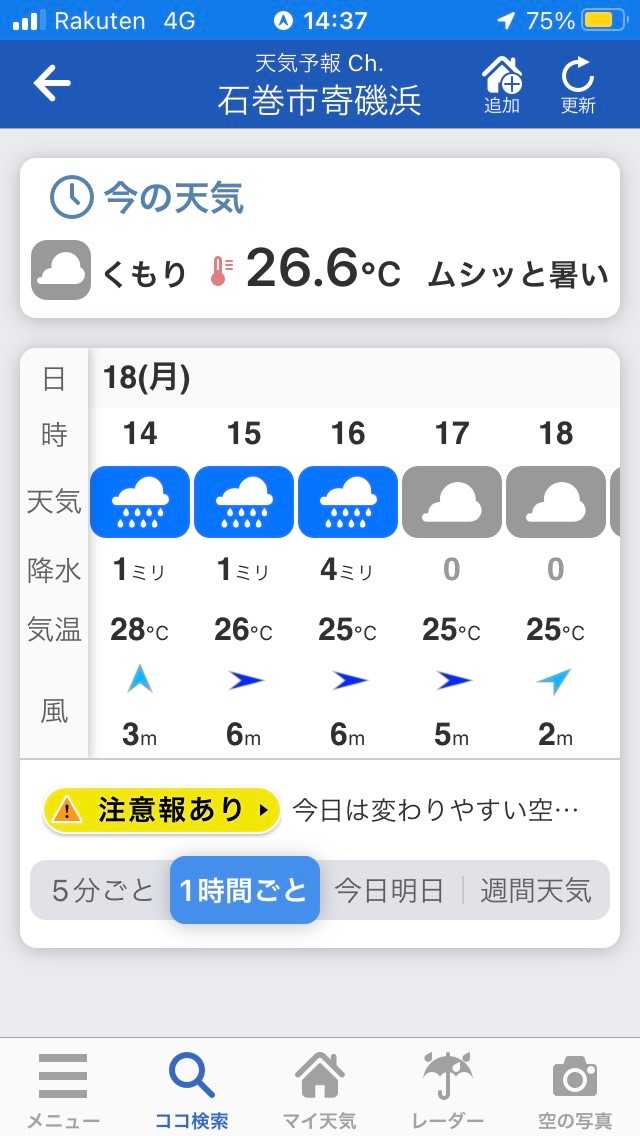Select the 1時間ごと tab

click(245, 890)
